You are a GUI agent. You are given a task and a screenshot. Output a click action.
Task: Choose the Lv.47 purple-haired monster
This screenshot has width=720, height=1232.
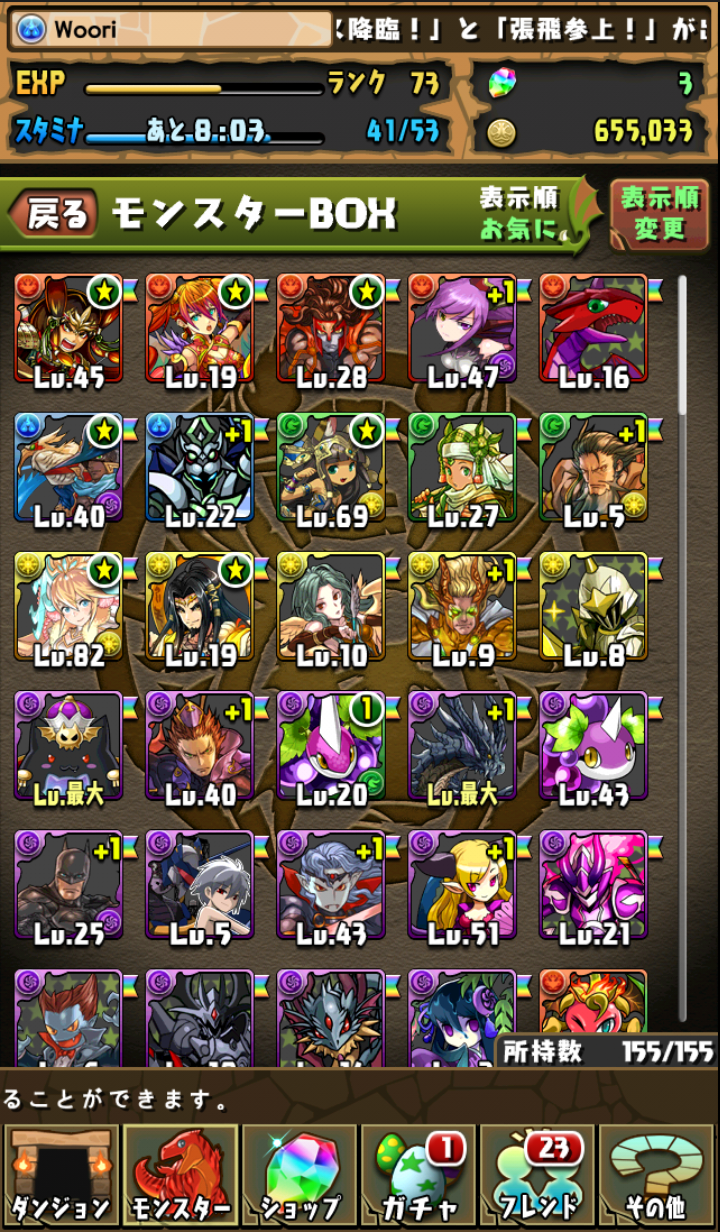click(x=462, y=330)
